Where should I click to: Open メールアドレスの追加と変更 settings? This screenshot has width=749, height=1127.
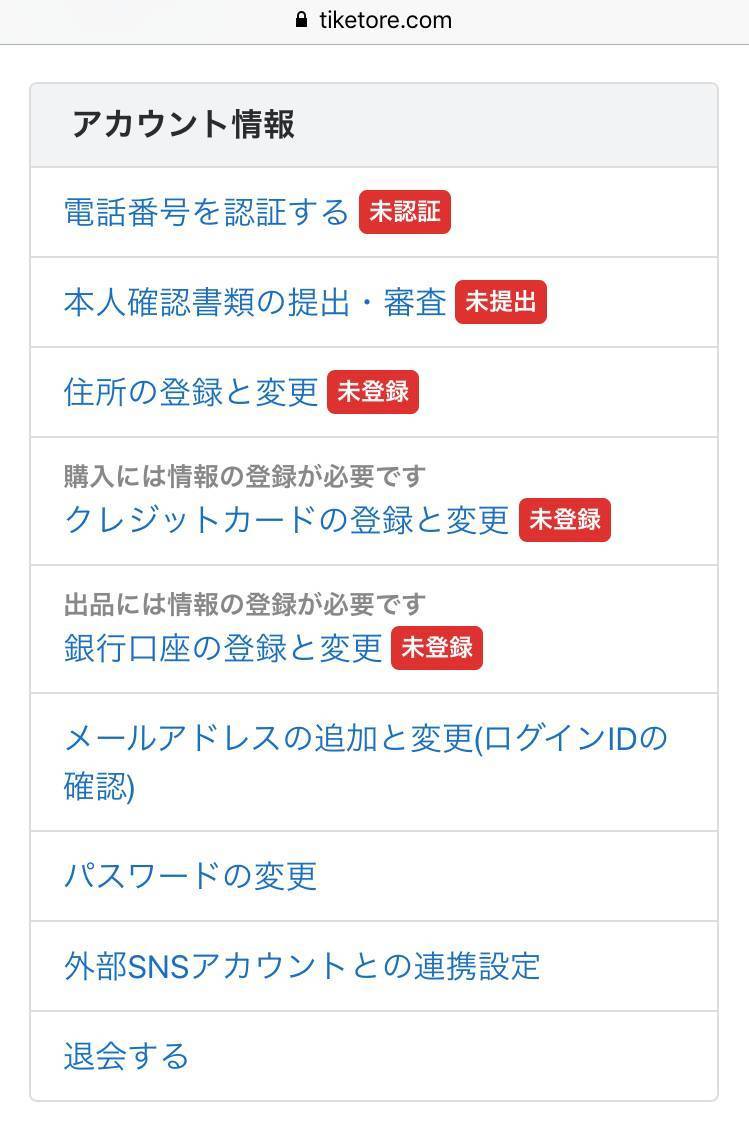[x=366, y=737]
